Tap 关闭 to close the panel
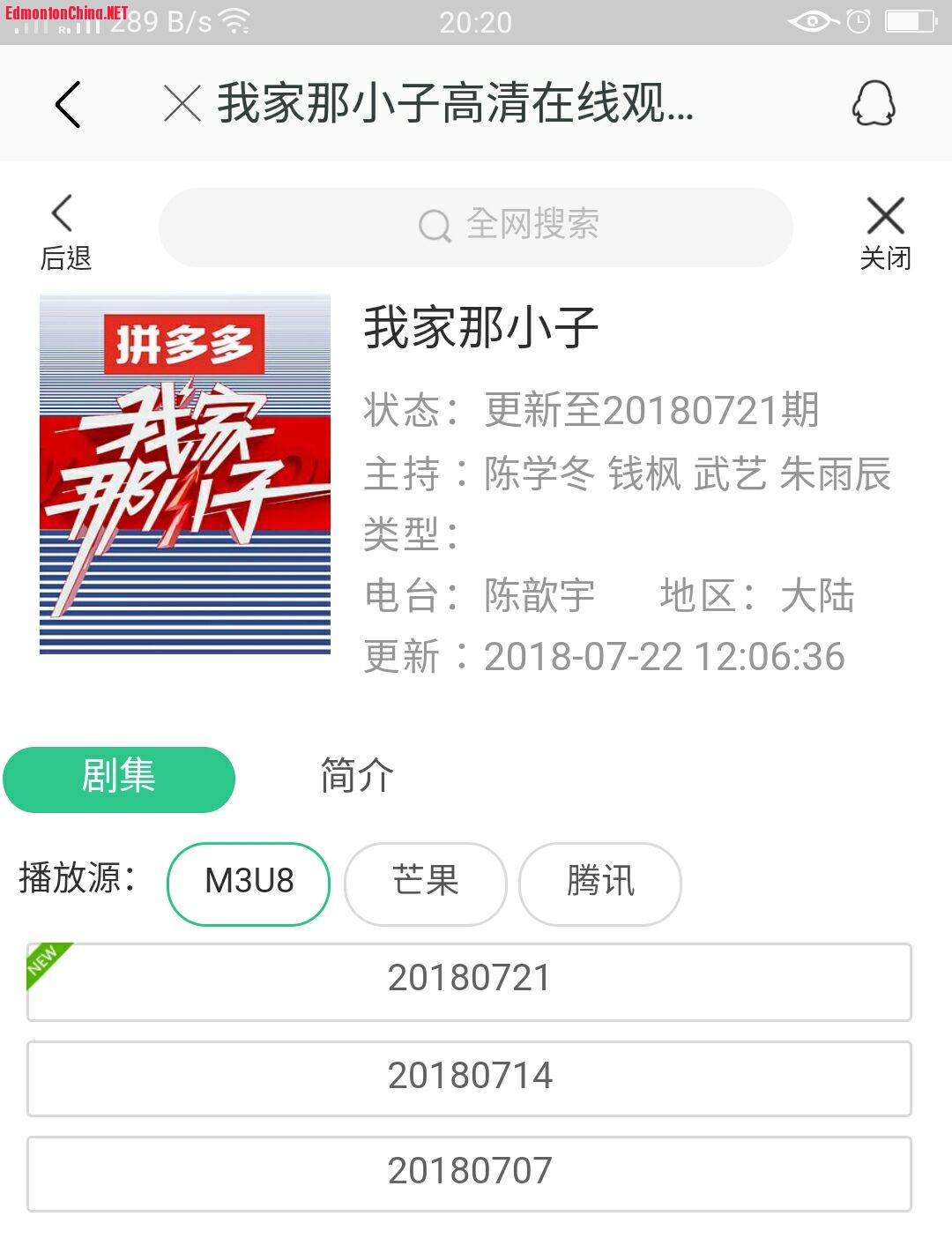952x1253 pixels. (885, 233)
